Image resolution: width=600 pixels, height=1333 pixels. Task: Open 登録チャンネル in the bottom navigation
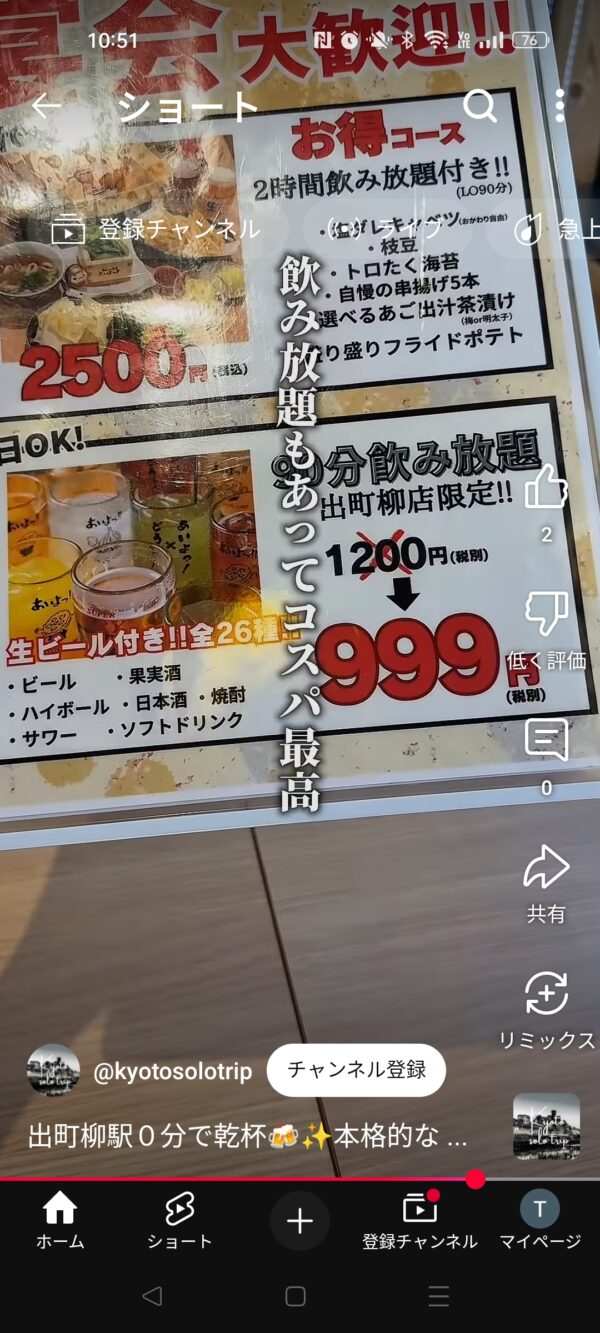click(x=419, y=1221)
